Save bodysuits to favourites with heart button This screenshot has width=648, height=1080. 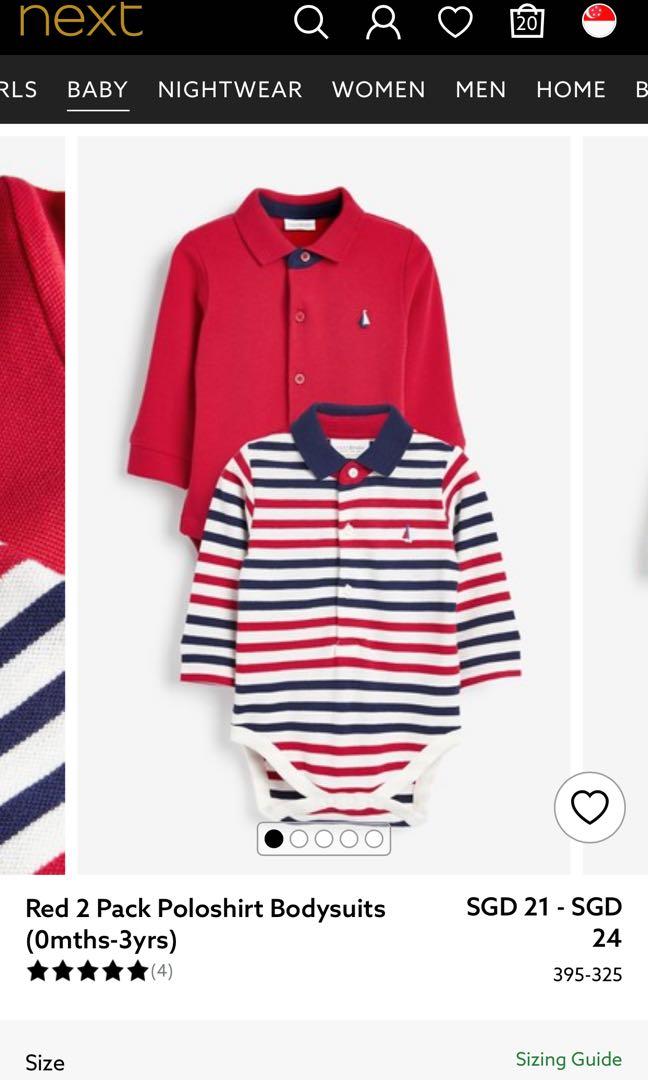[x=589, y=807]
